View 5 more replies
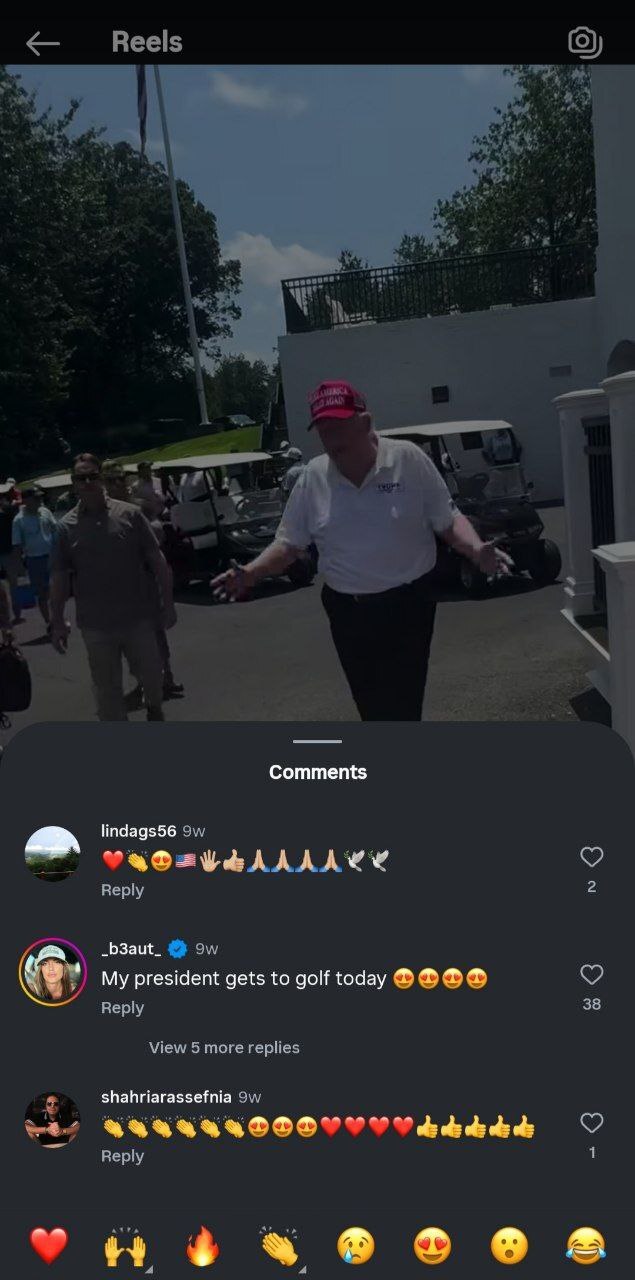 [224, 1047]
